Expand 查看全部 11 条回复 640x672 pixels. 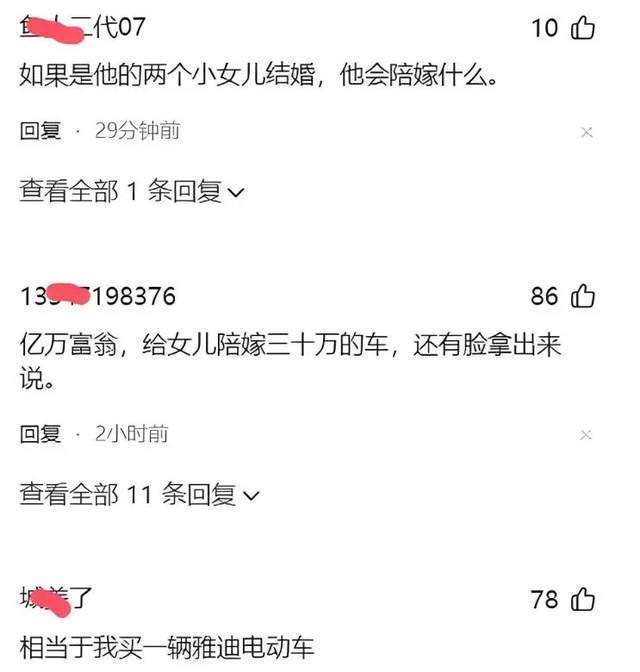coord(139,494)
